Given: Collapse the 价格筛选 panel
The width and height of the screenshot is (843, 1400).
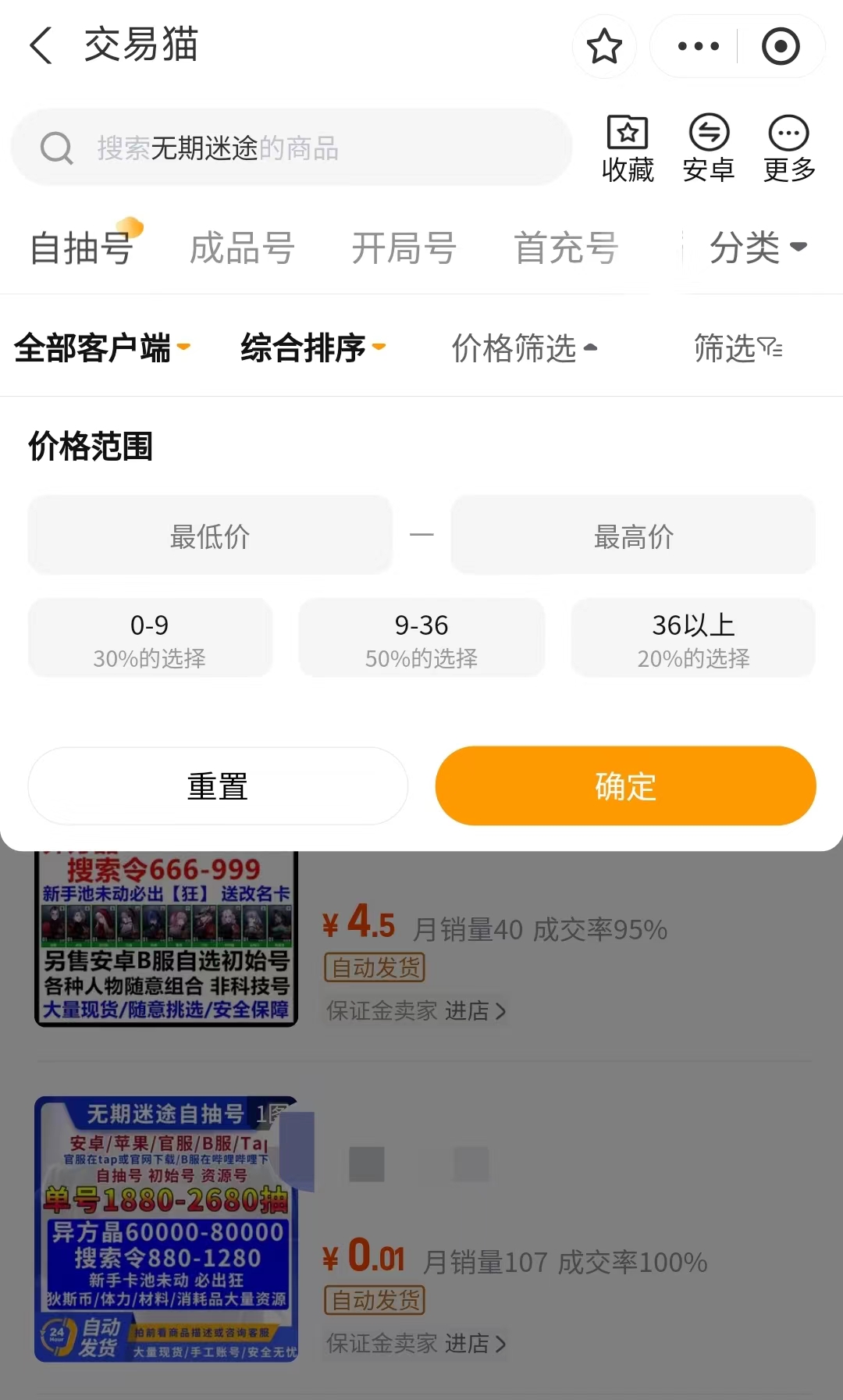Looking at the screenshot, I should point(524,347).
